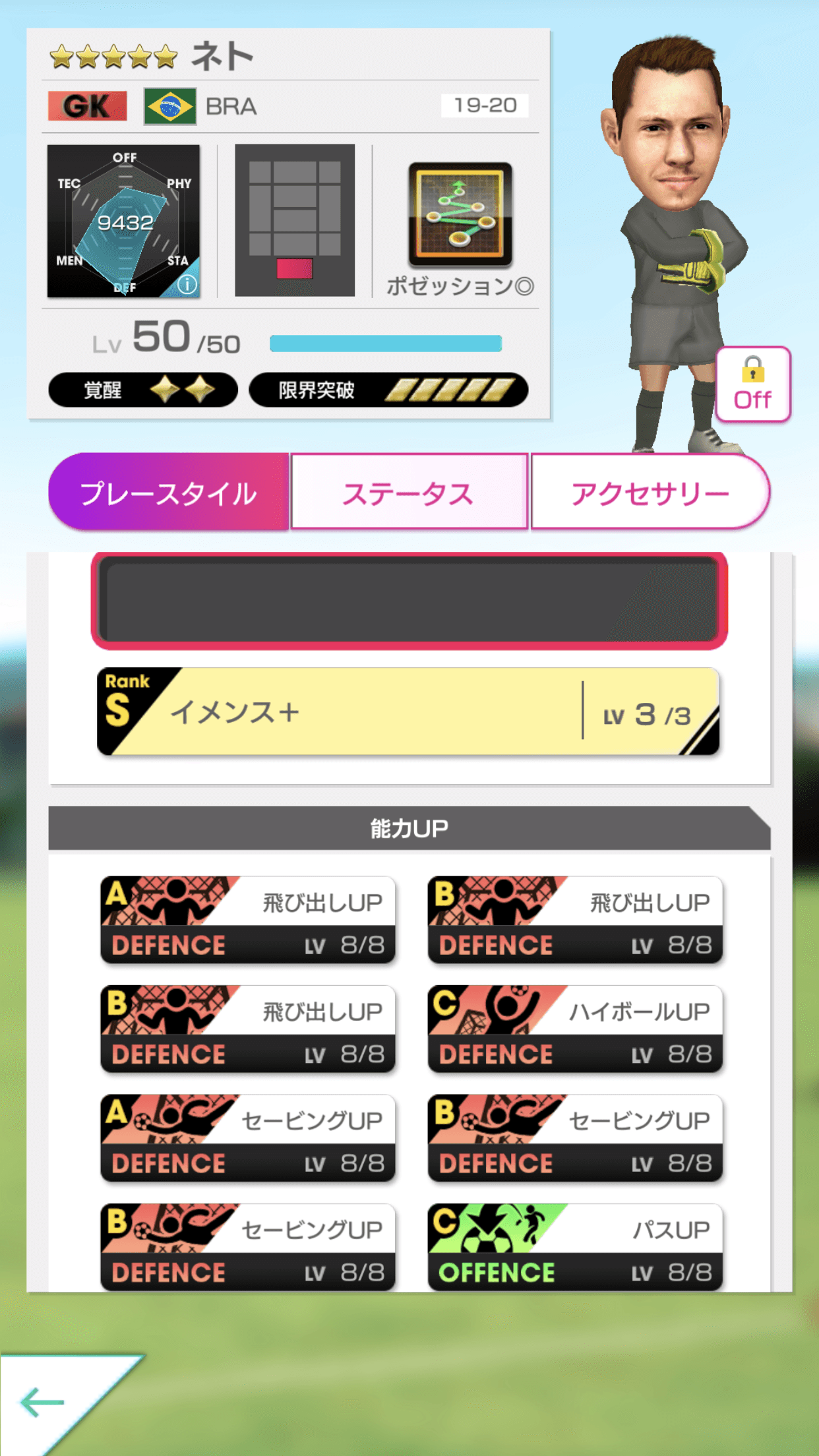Image resolution: width=819 pixels, height=1456 pixels.
Task: Tap the GK position badge
Action: (x=86, y=106)
